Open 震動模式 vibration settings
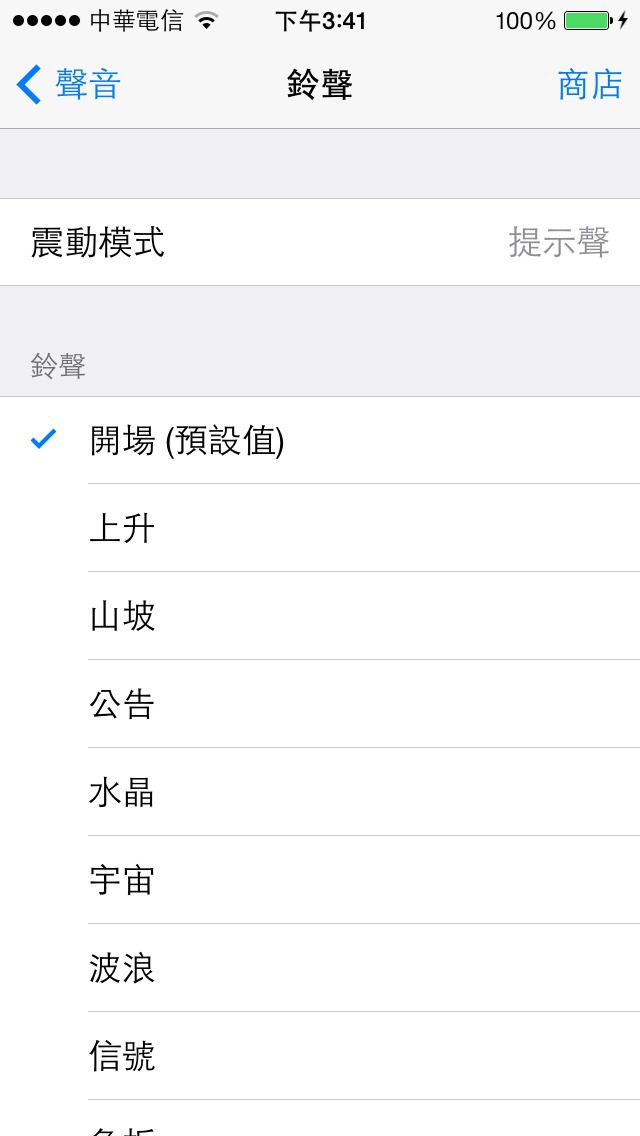This screenshot has height=1136, width=640. 320,242
